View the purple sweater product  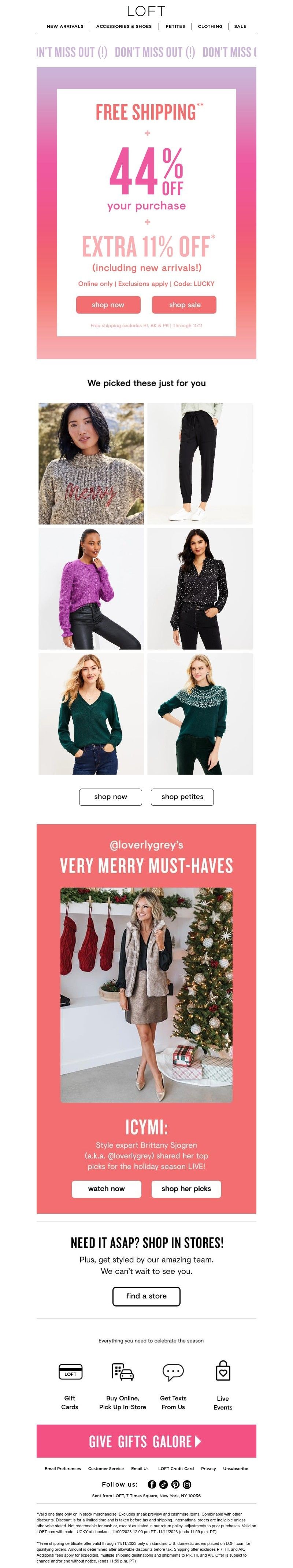[x=91, y=589]
